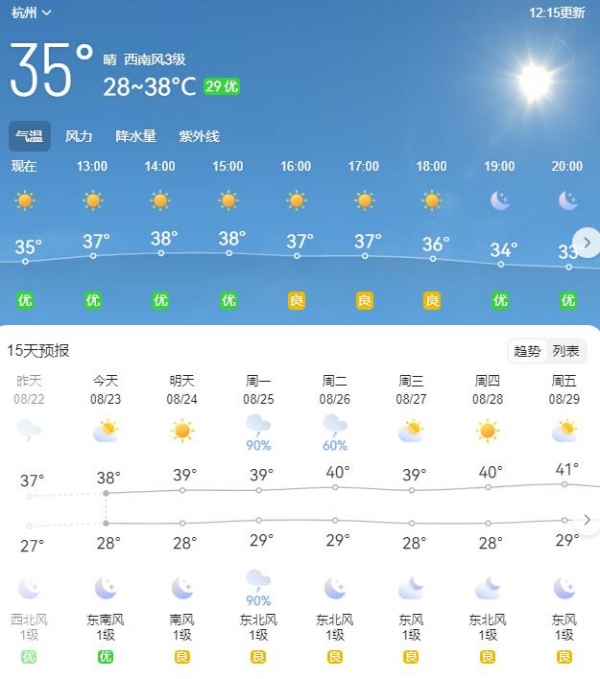Open forecast for 周四 08/28
Image resolution: width=600 pixels, height=679 pixels.
point(488,390)
